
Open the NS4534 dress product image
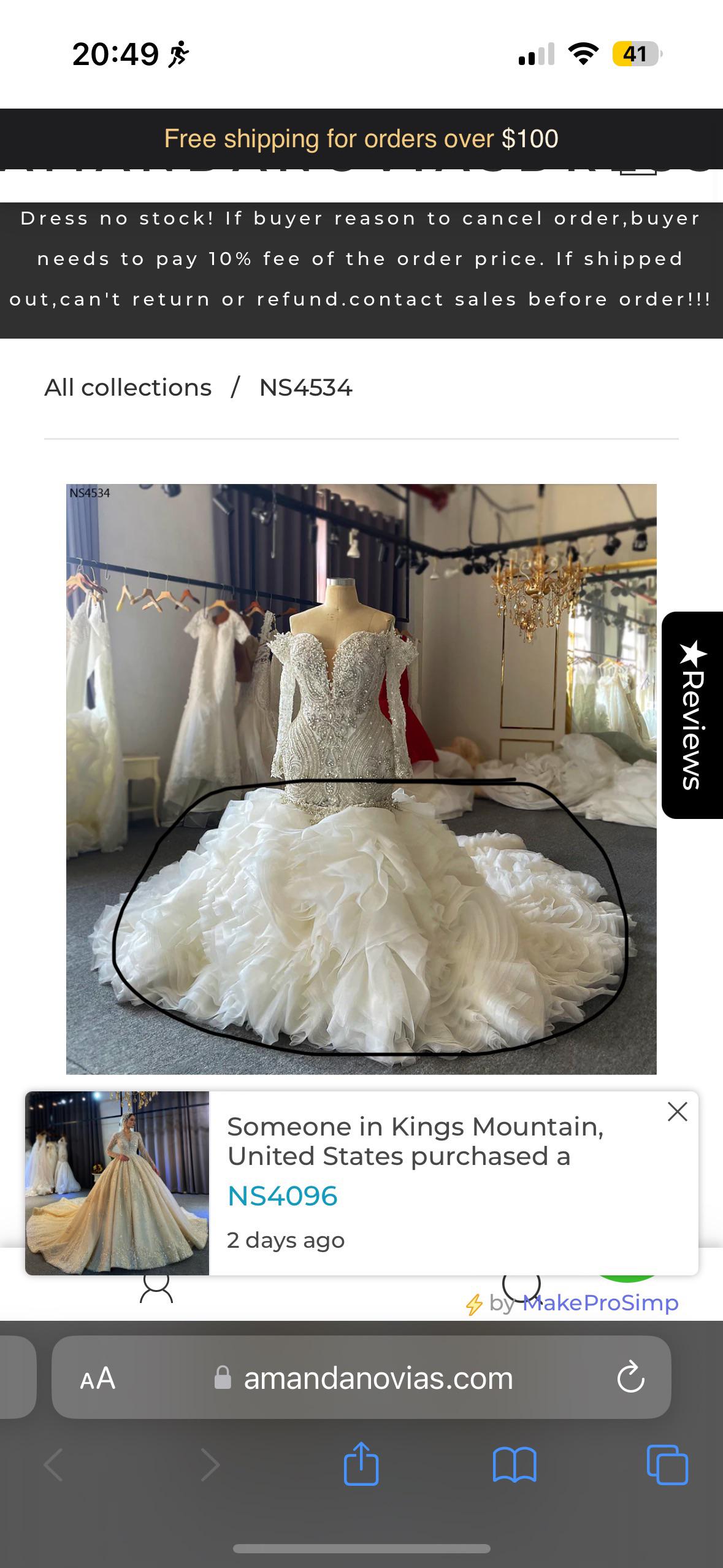click(x=361, y=779)
